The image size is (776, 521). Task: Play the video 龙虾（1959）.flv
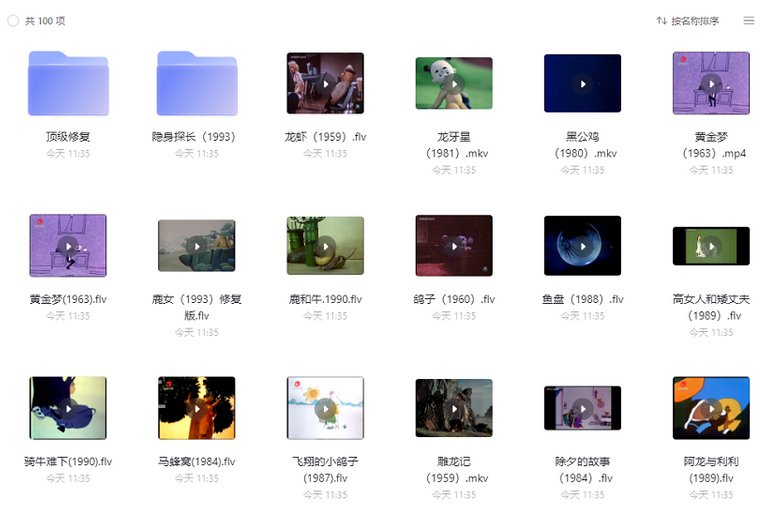tap(325, 84)
